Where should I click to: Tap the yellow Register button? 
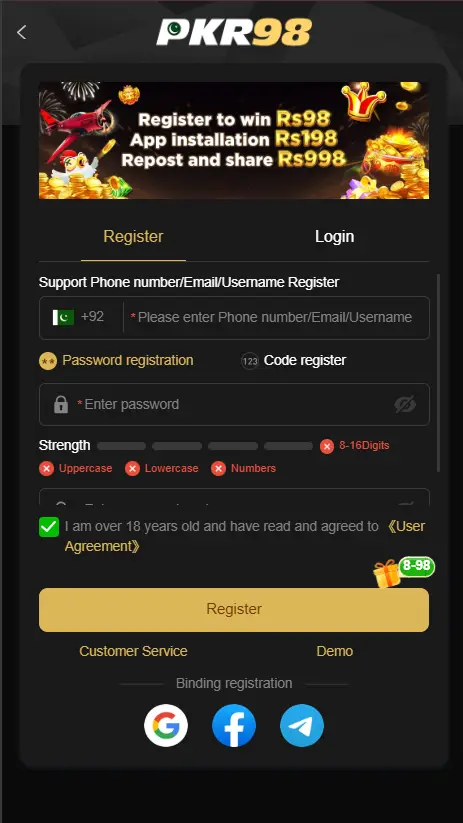[234, 609]
